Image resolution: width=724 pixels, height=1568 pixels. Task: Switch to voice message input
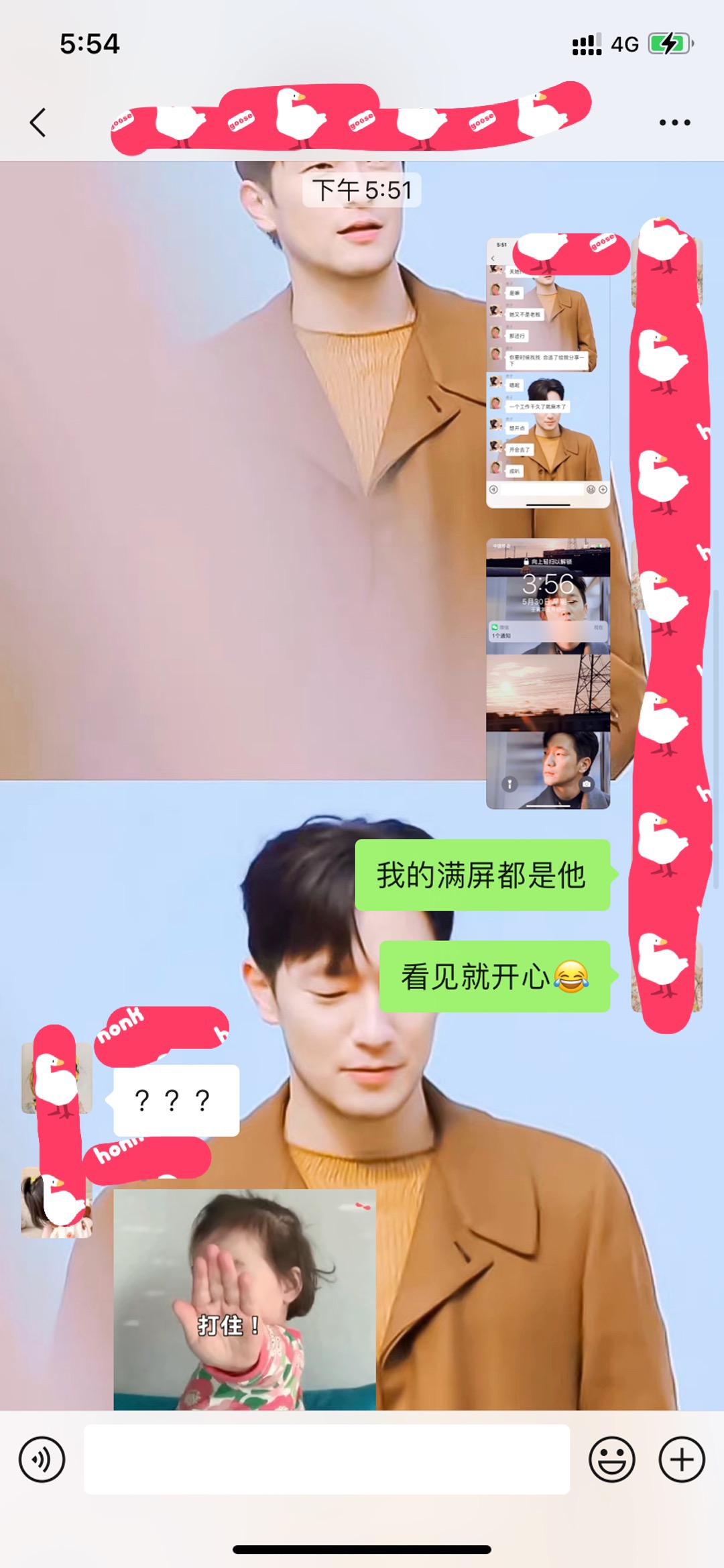point(42,1459)
